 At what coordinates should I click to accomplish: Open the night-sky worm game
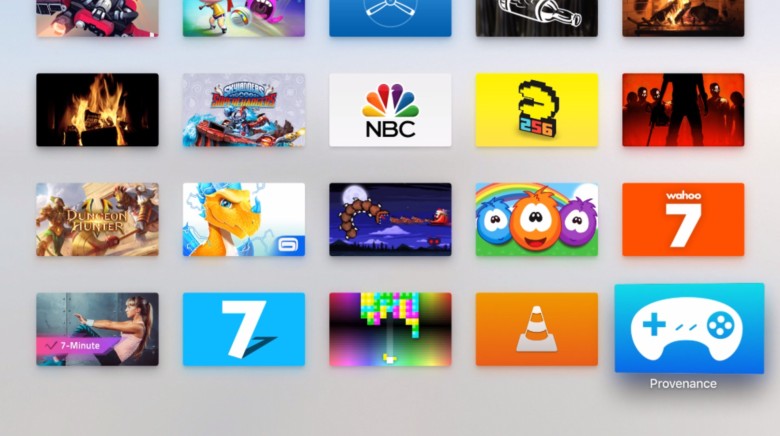pos(390,219)
